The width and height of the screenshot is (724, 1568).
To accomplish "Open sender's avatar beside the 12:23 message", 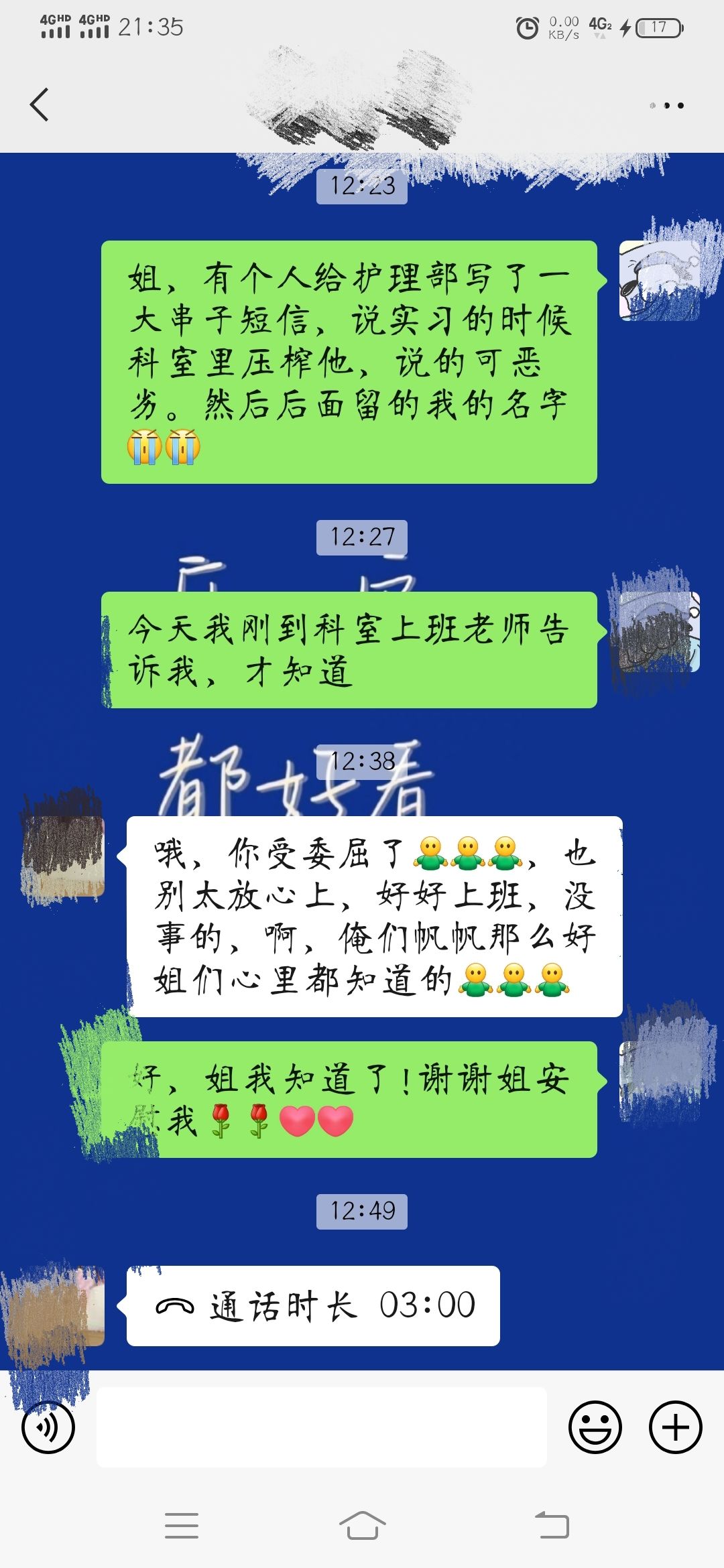I will [x=659, y=280].
